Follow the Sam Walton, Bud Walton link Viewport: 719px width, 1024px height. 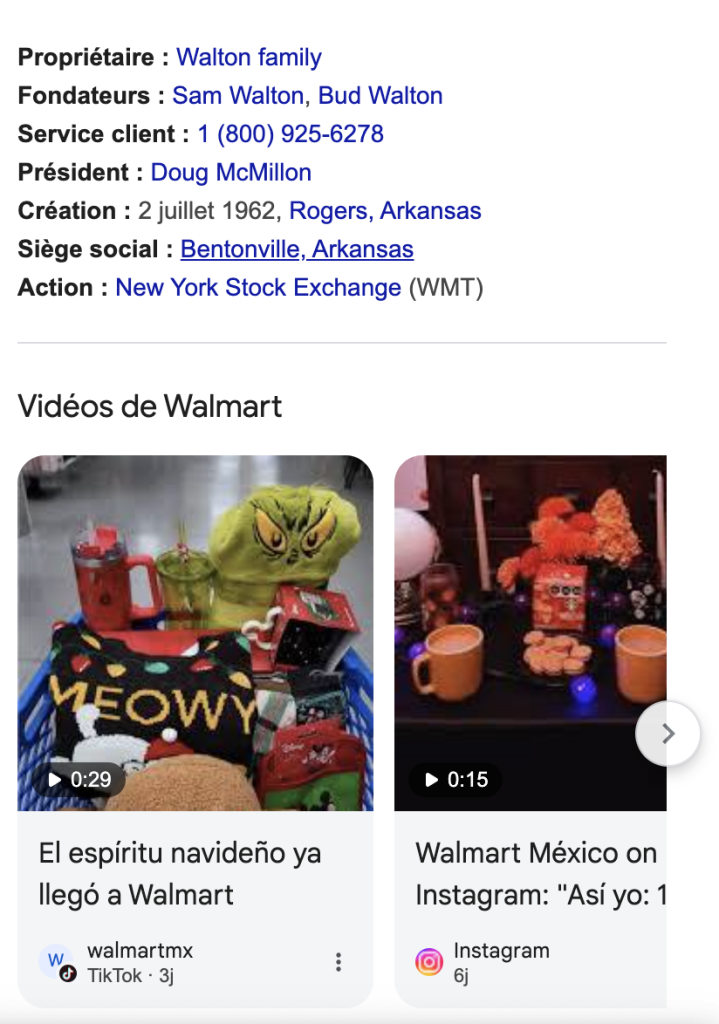click(307, 96)
